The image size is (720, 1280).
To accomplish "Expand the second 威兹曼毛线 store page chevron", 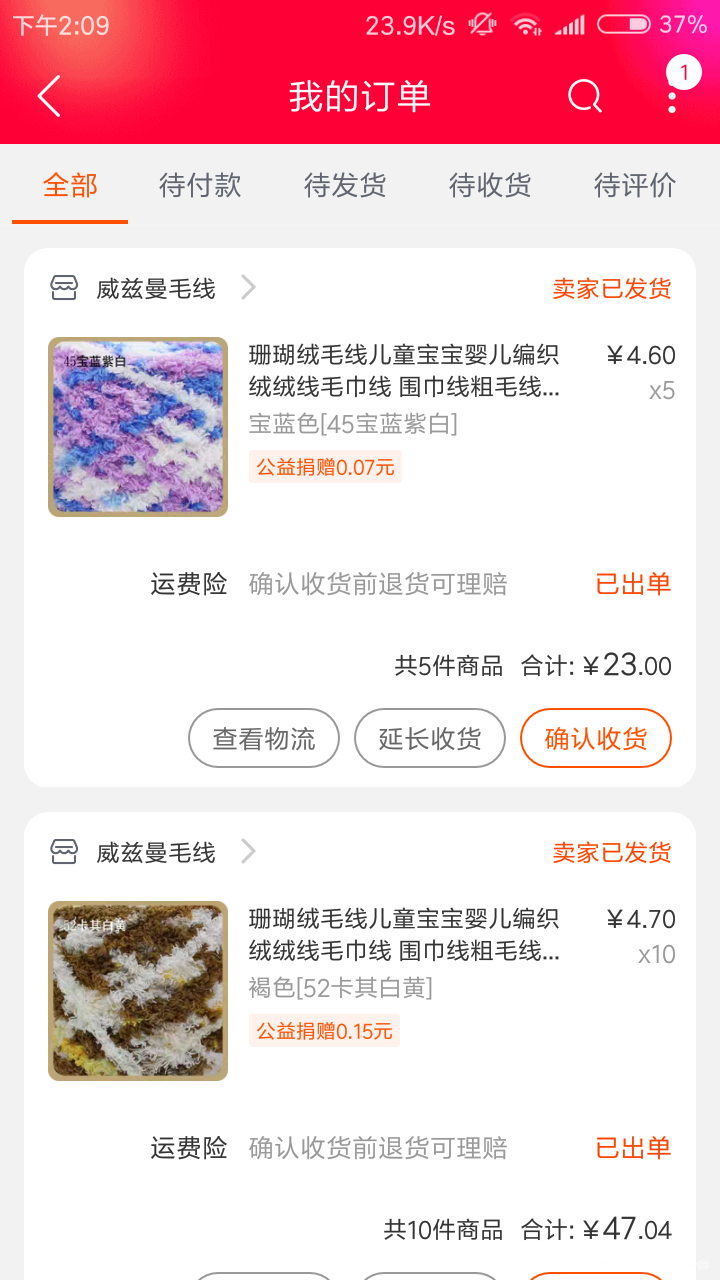I will click(247, 851).
